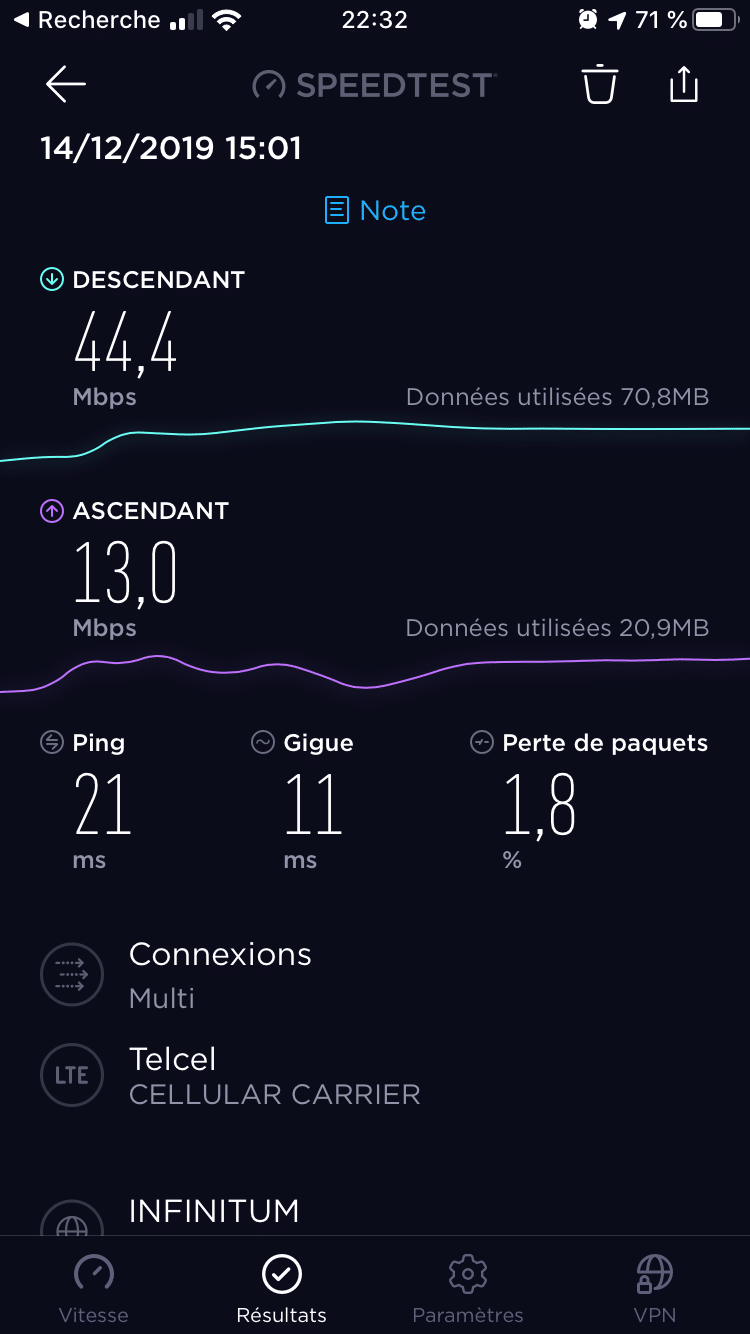750x1334 pixels.
Task: Return to Recherche app from status bar
Action: tap(86, 20)
